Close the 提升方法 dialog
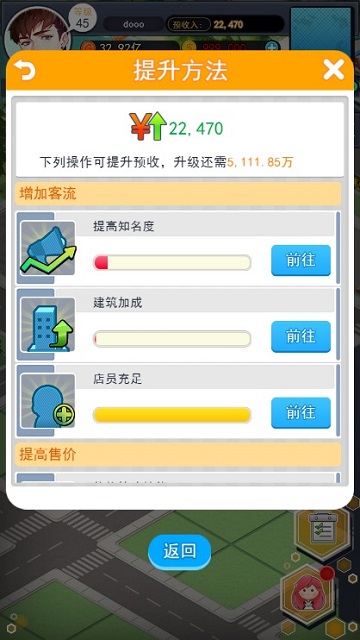Viewport: 360px width, 640px height. coord(333,70)
